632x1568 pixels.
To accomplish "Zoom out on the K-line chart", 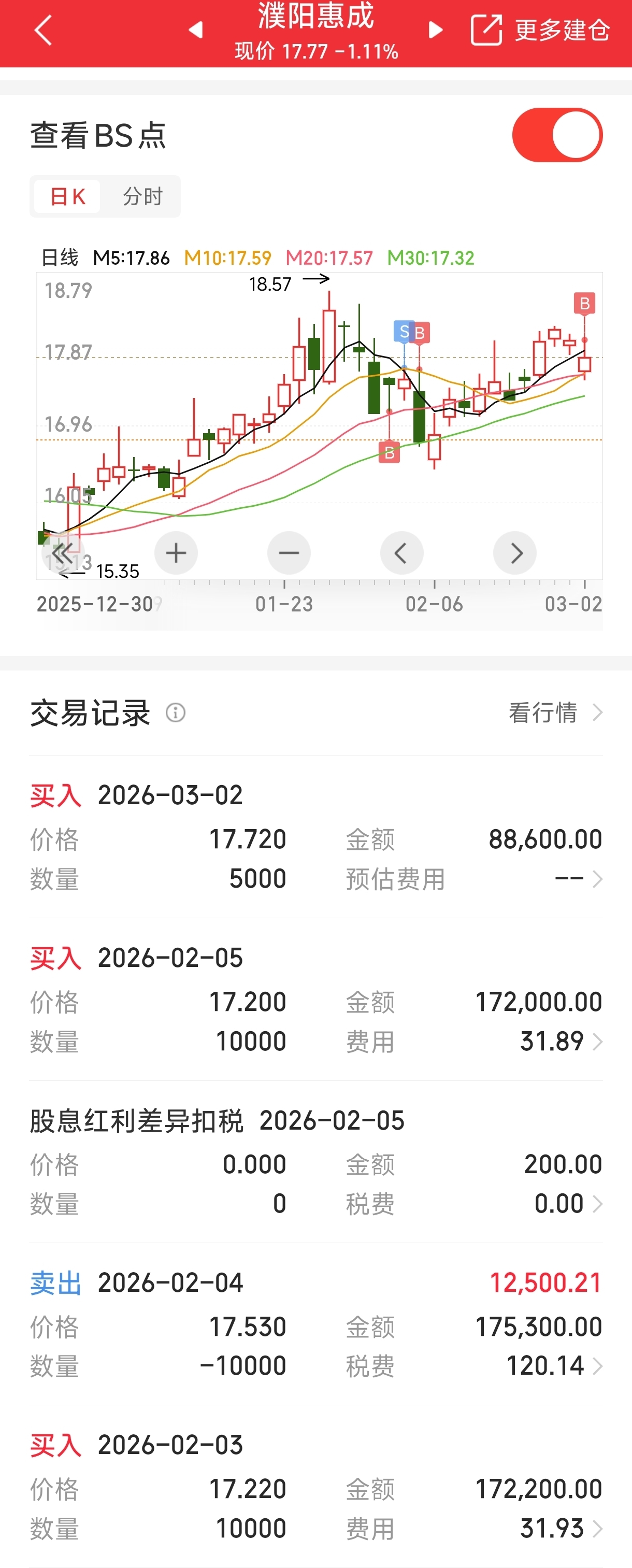I will pos(289,553).
